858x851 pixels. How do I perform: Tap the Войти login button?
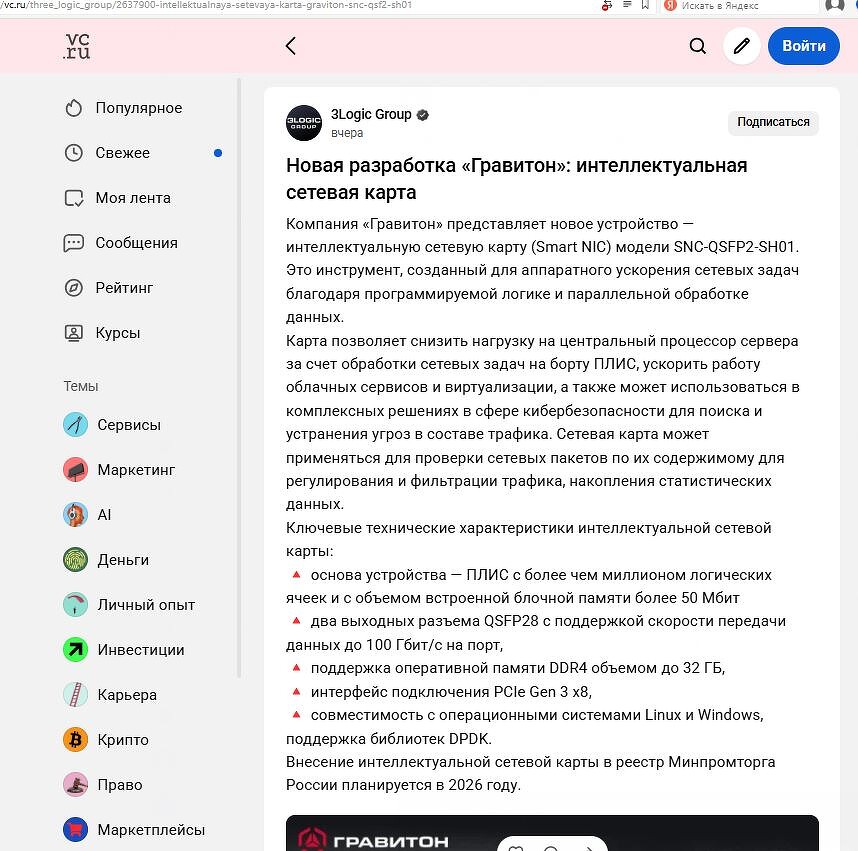tap(803, 46)
